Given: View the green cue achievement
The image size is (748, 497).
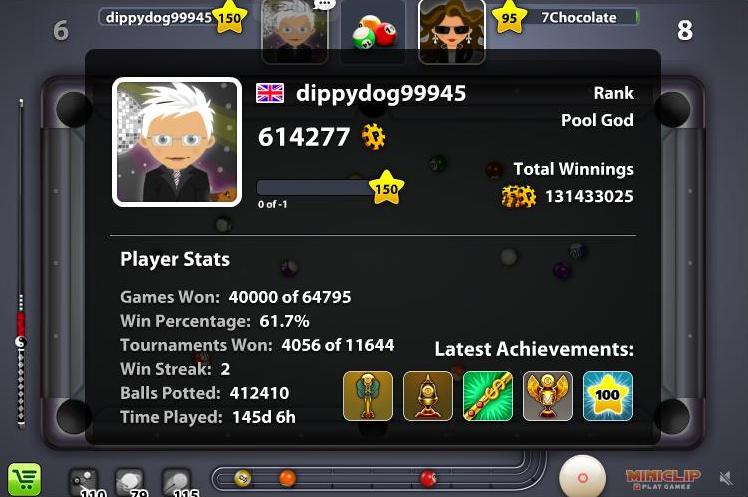Looking at the screenshot, I should 488,396.
